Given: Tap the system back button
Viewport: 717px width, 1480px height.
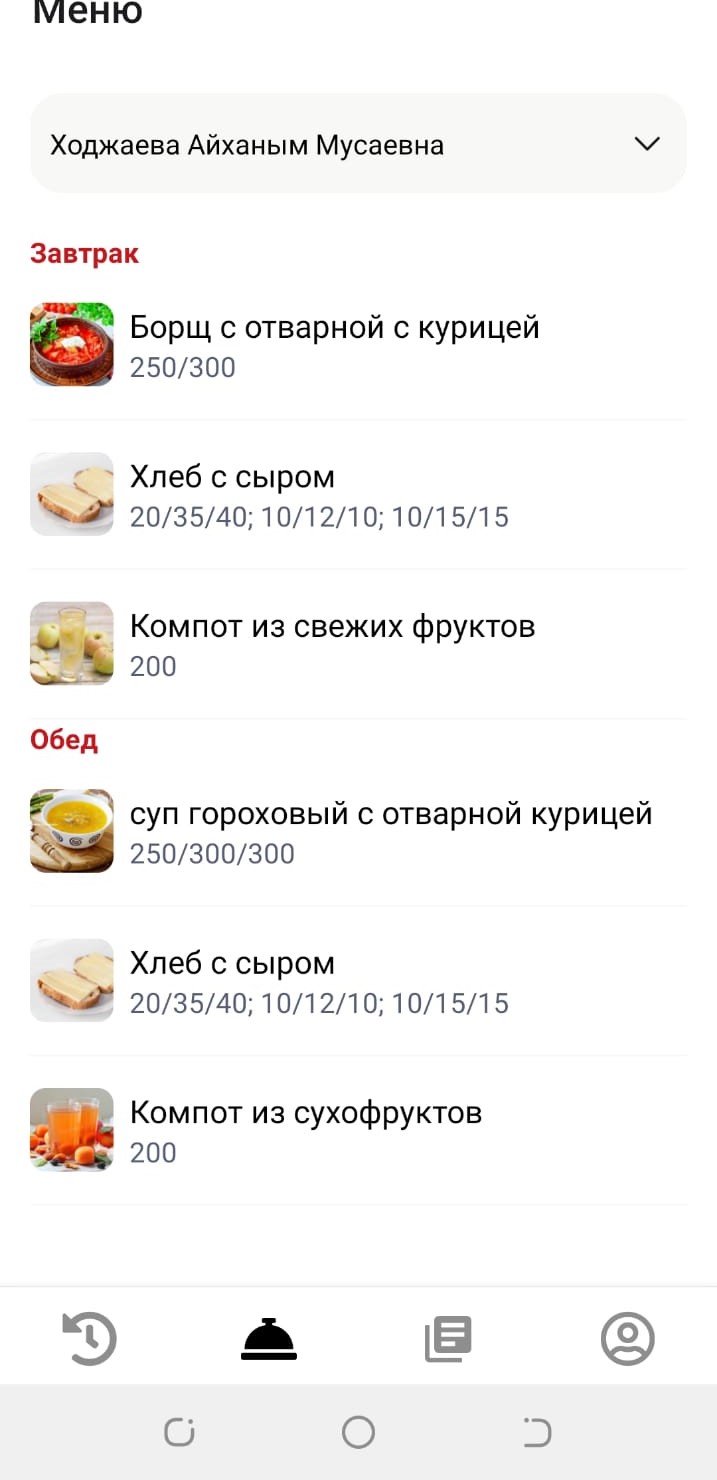Looking at the screenshot, I should click(x=538, y=1432).
